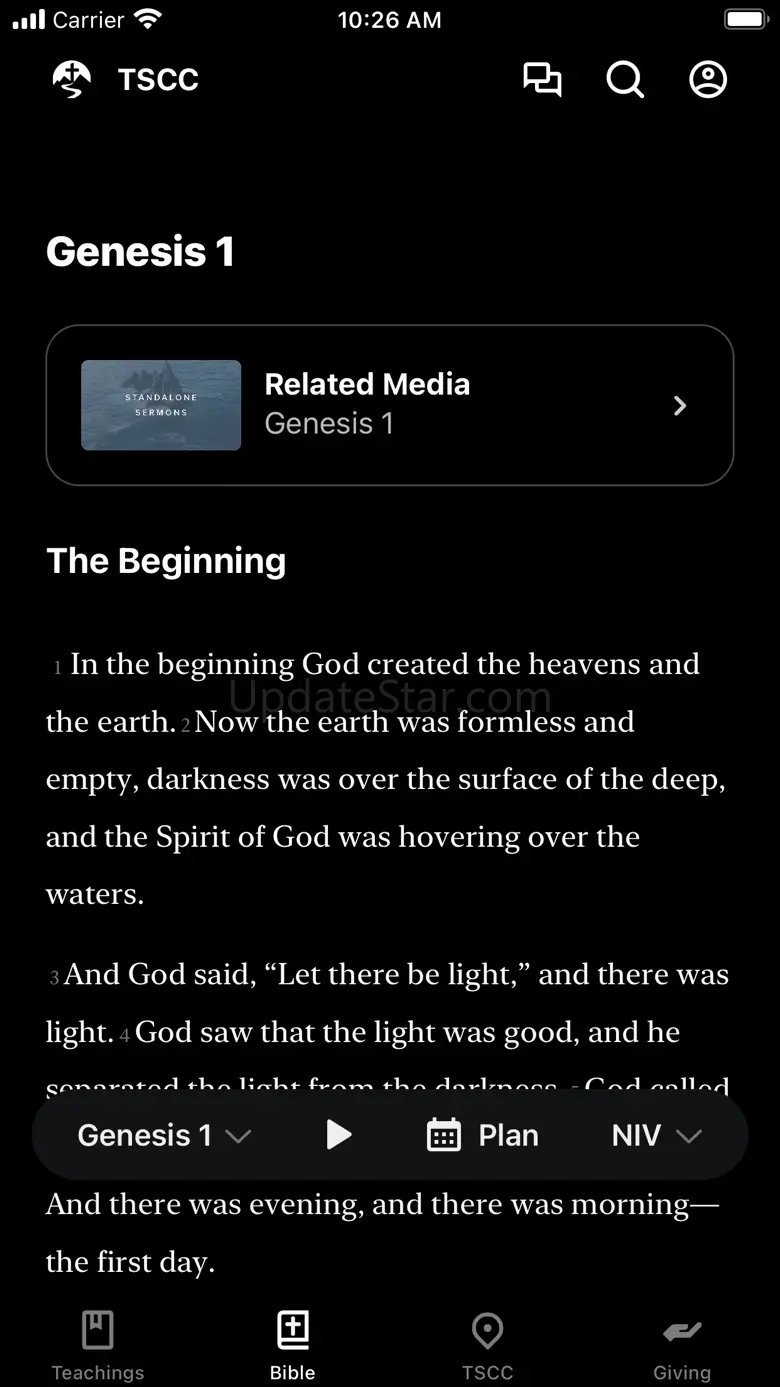This screenshot has width=780, height=1387.
Task: Open Related Media for Genesis 1
Action: (x=390, y=405)
